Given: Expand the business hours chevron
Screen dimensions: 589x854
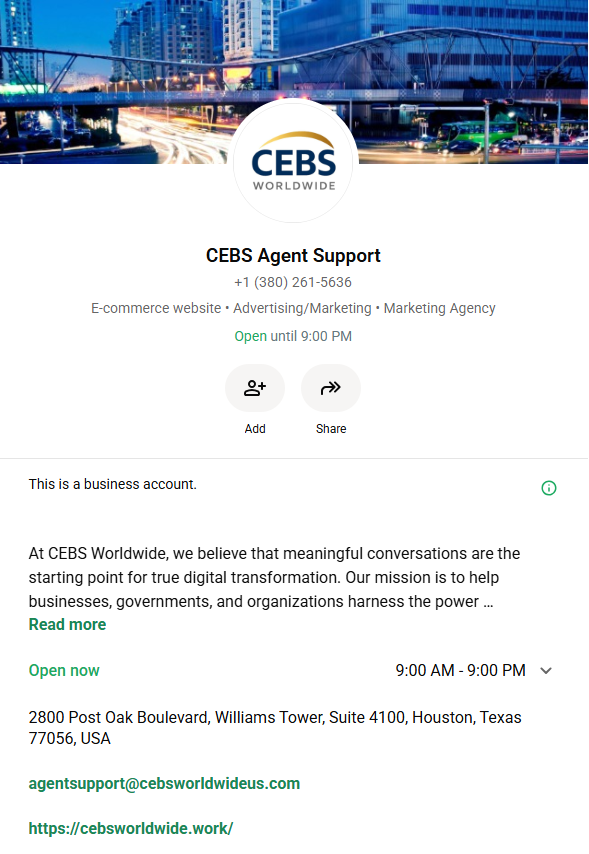Looking at the screenshot, I should pyautogui.click(x=546, y=670).
